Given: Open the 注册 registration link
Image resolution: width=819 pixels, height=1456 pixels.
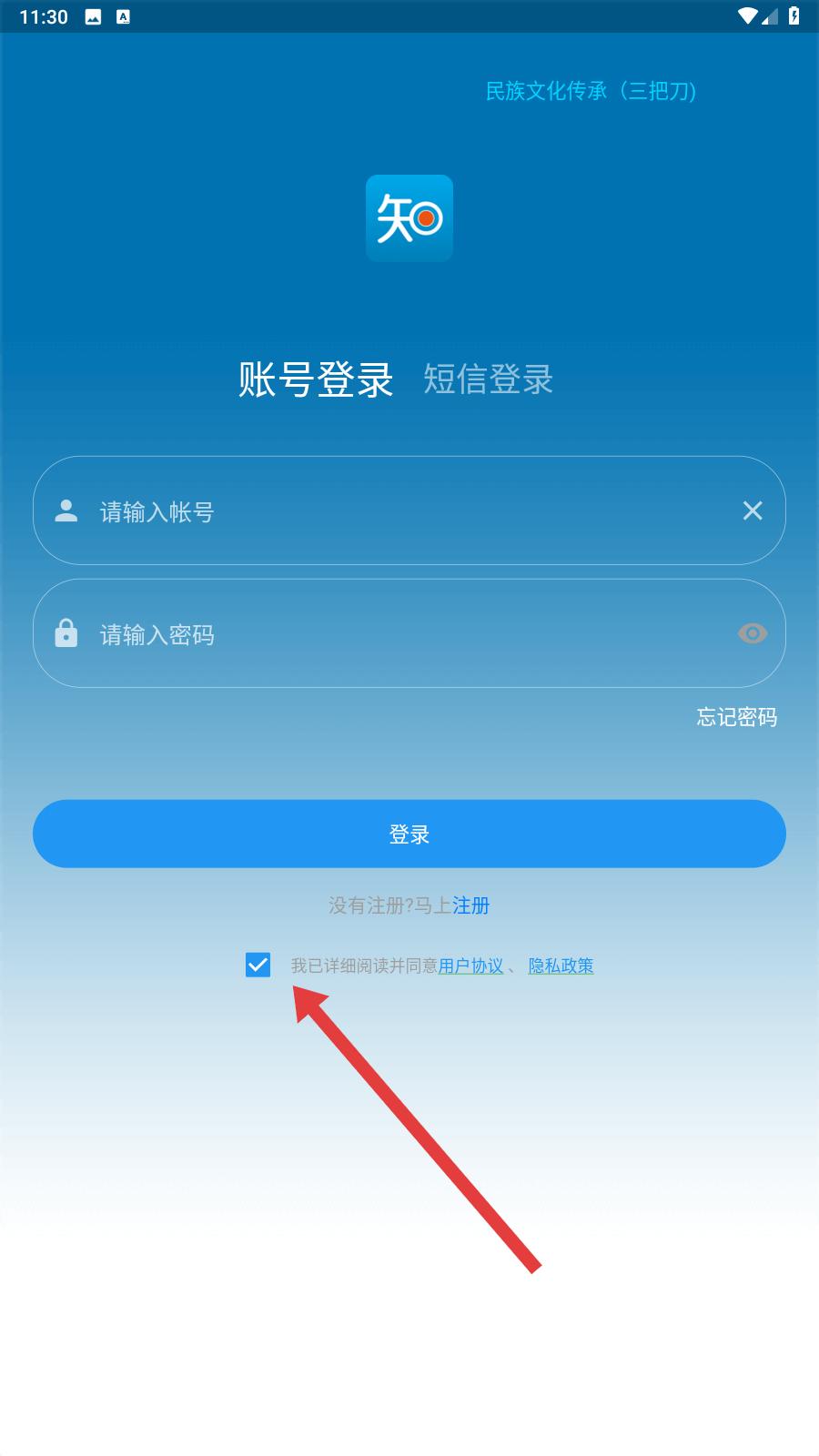Looking at the screenshot, I should 471,905.
